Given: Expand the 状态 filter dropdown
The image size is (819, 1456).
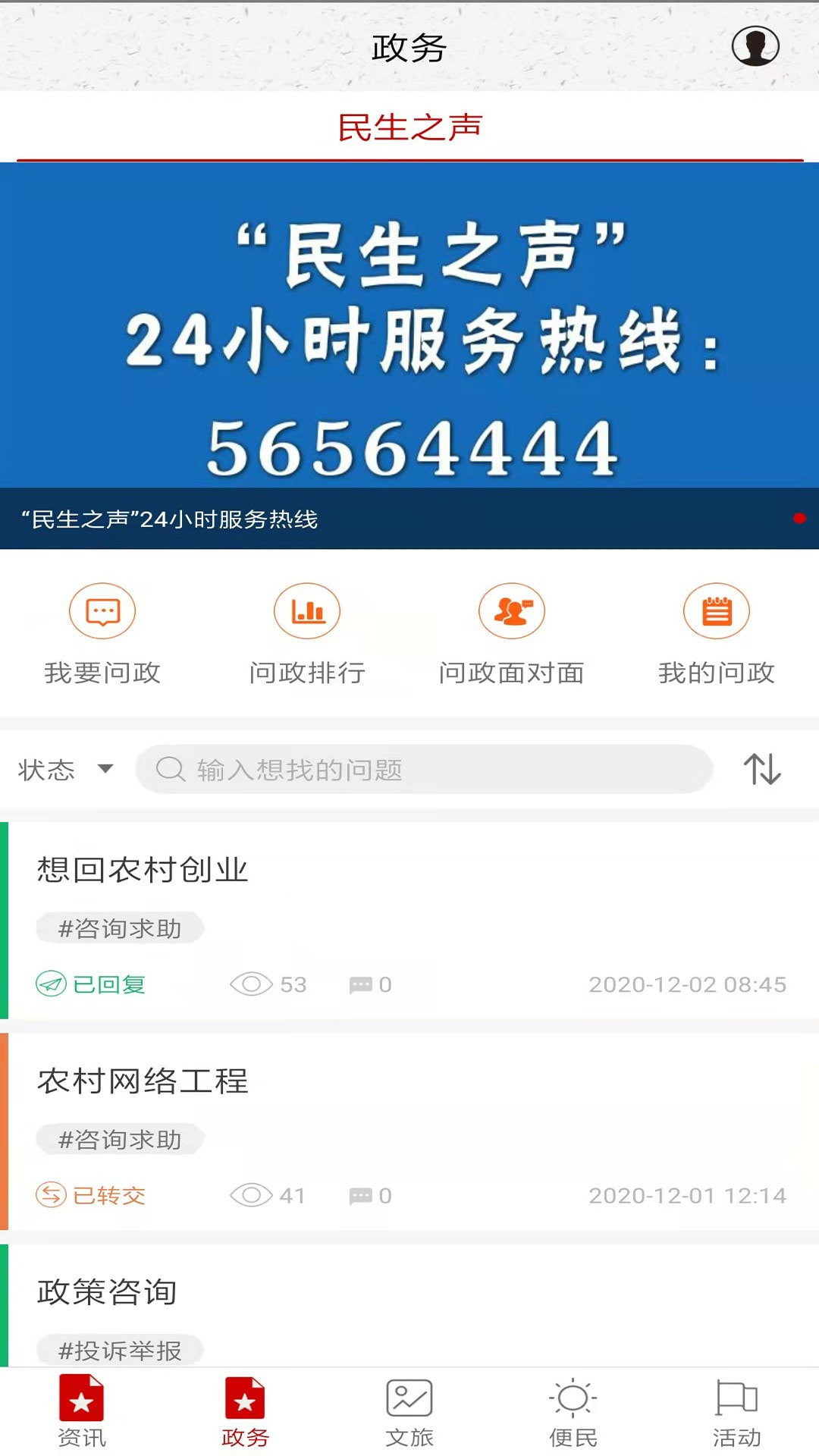Looking at the screenshot, I should coord(65,770).
